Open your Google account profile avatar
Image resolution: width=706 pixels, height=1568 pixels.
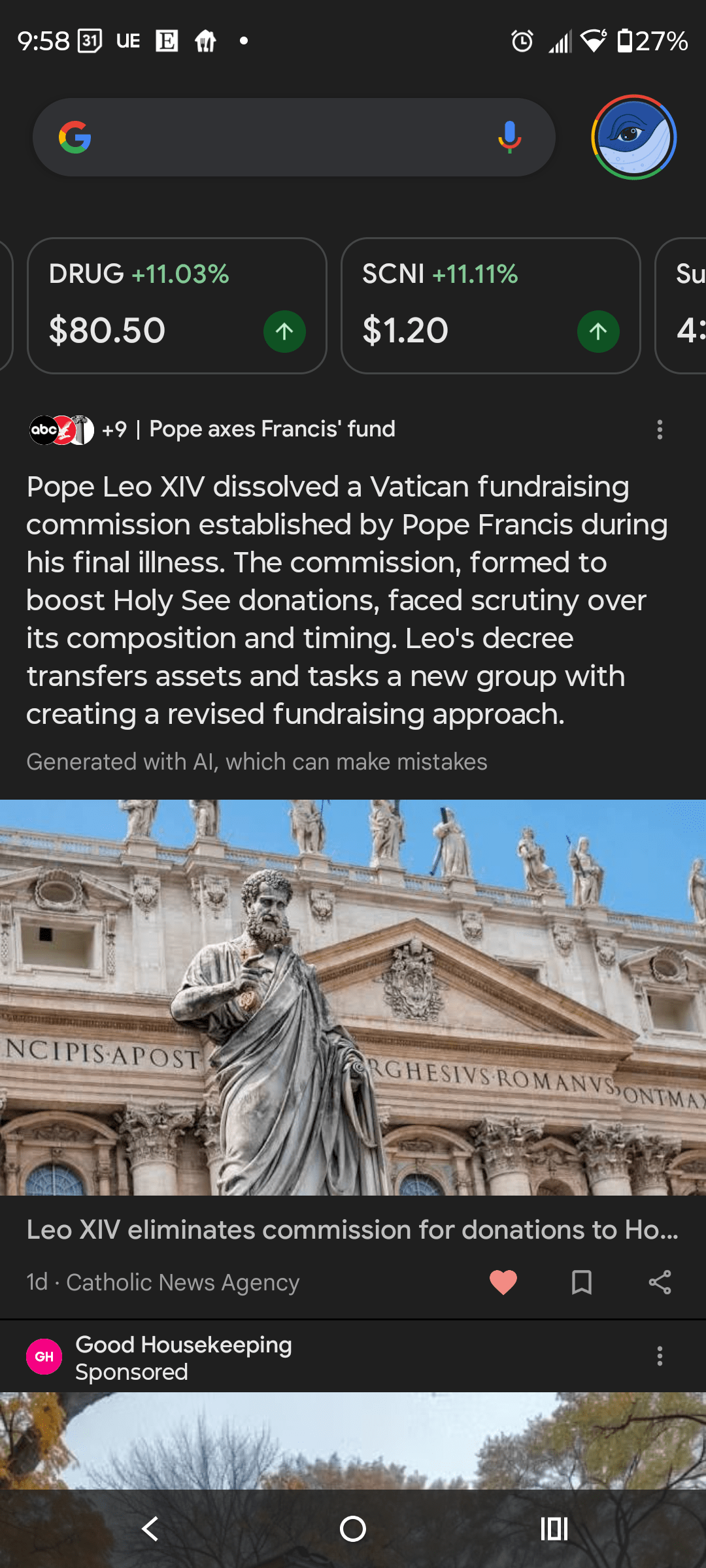(632, 137)
